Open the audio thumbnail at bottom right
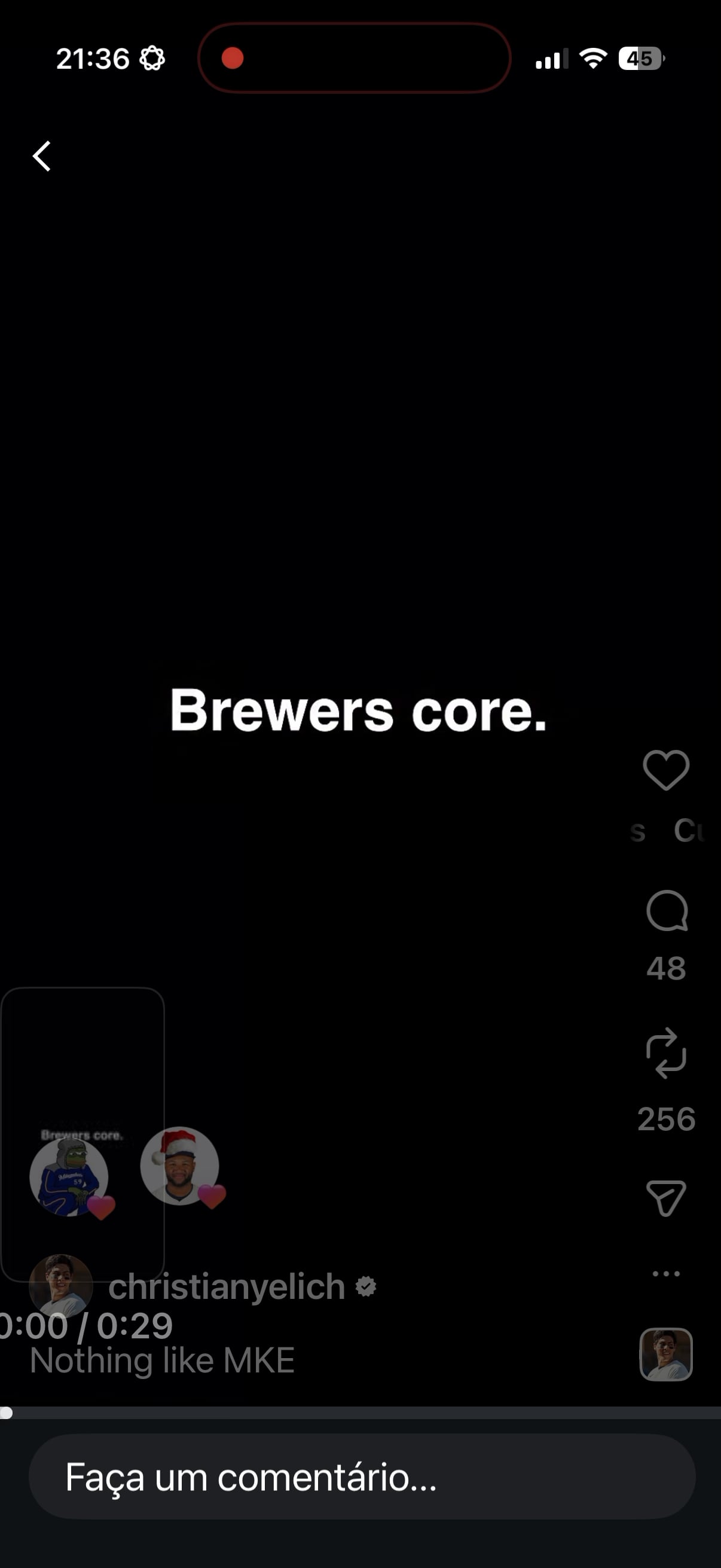 (x=665, y=1354)
